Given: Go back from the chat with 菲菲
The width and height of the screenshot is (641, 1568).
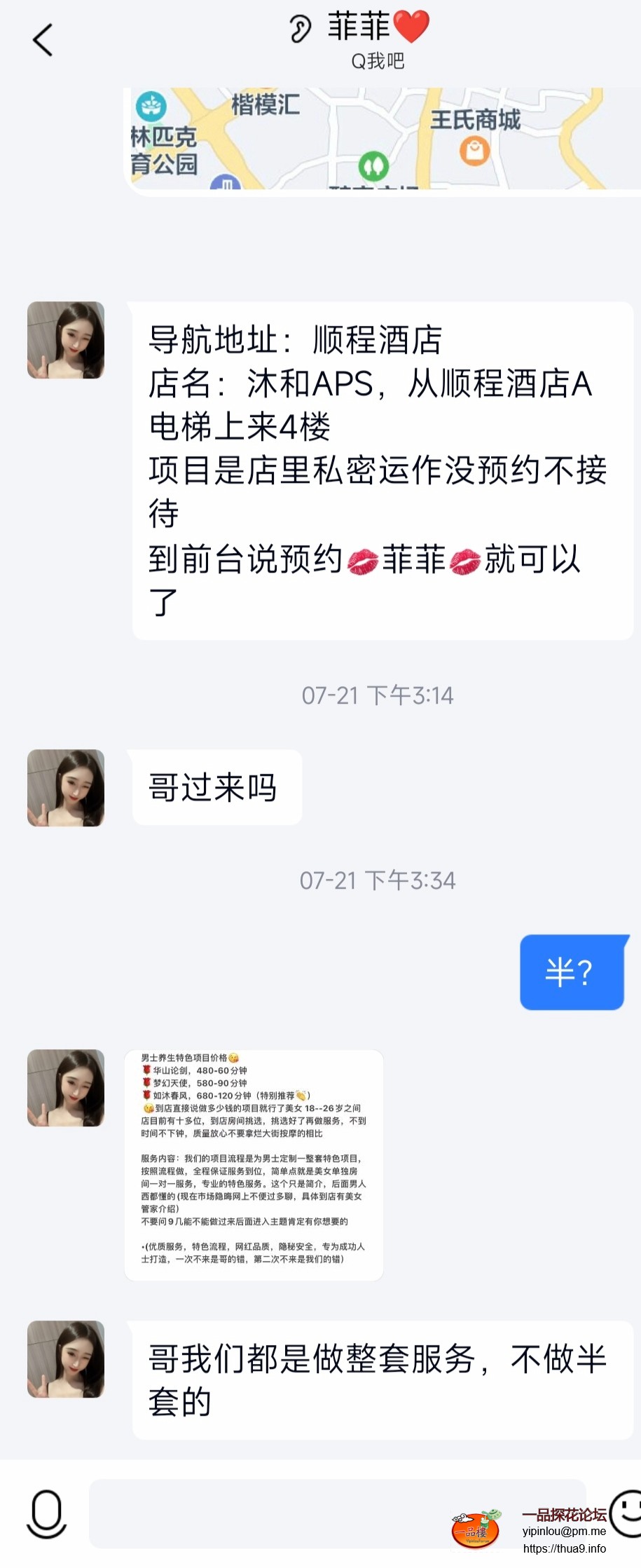Looking at the screenshot, I should [43, 40].
